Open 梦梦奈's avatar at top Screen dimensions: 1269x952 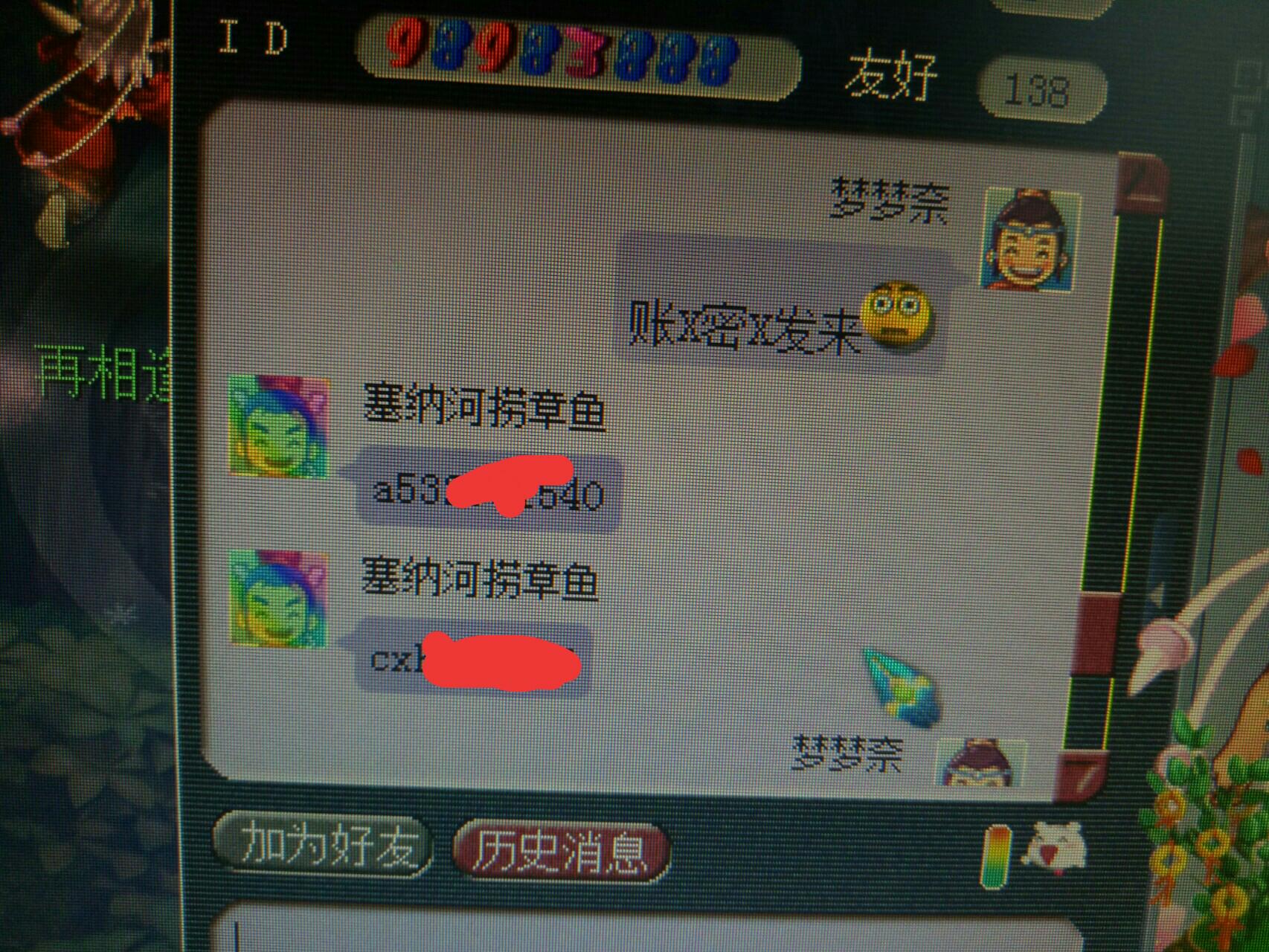1030,239
